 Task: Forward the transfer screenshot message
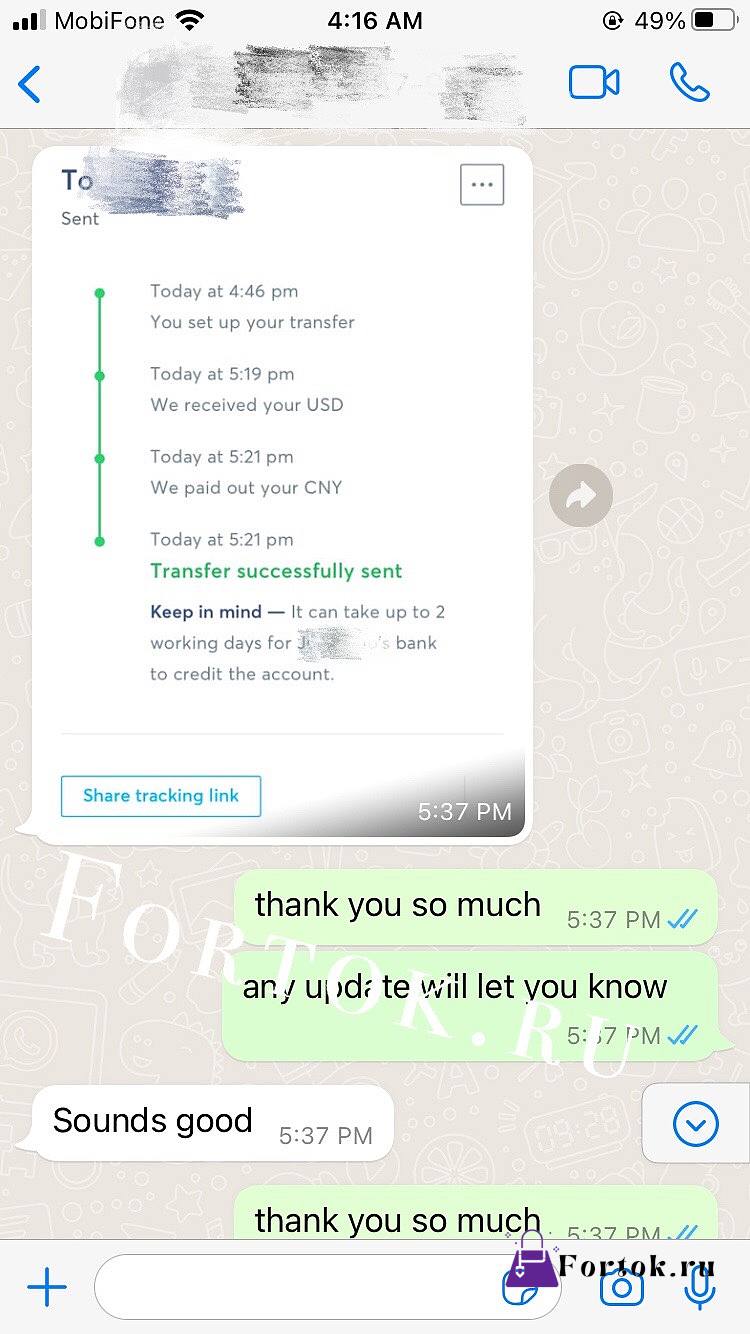pyautogui.click(x=581, y=495)
